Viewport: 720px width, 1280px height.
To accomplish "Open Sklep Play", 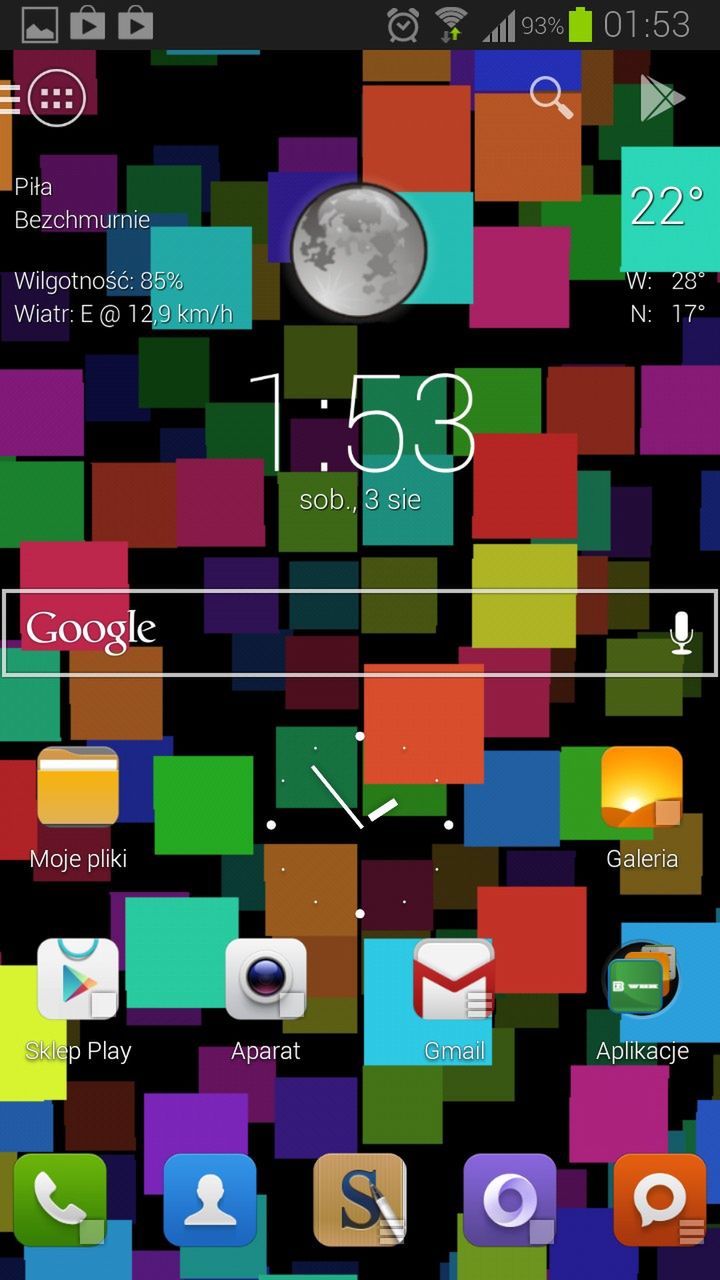I will click(x=78, y=980).
